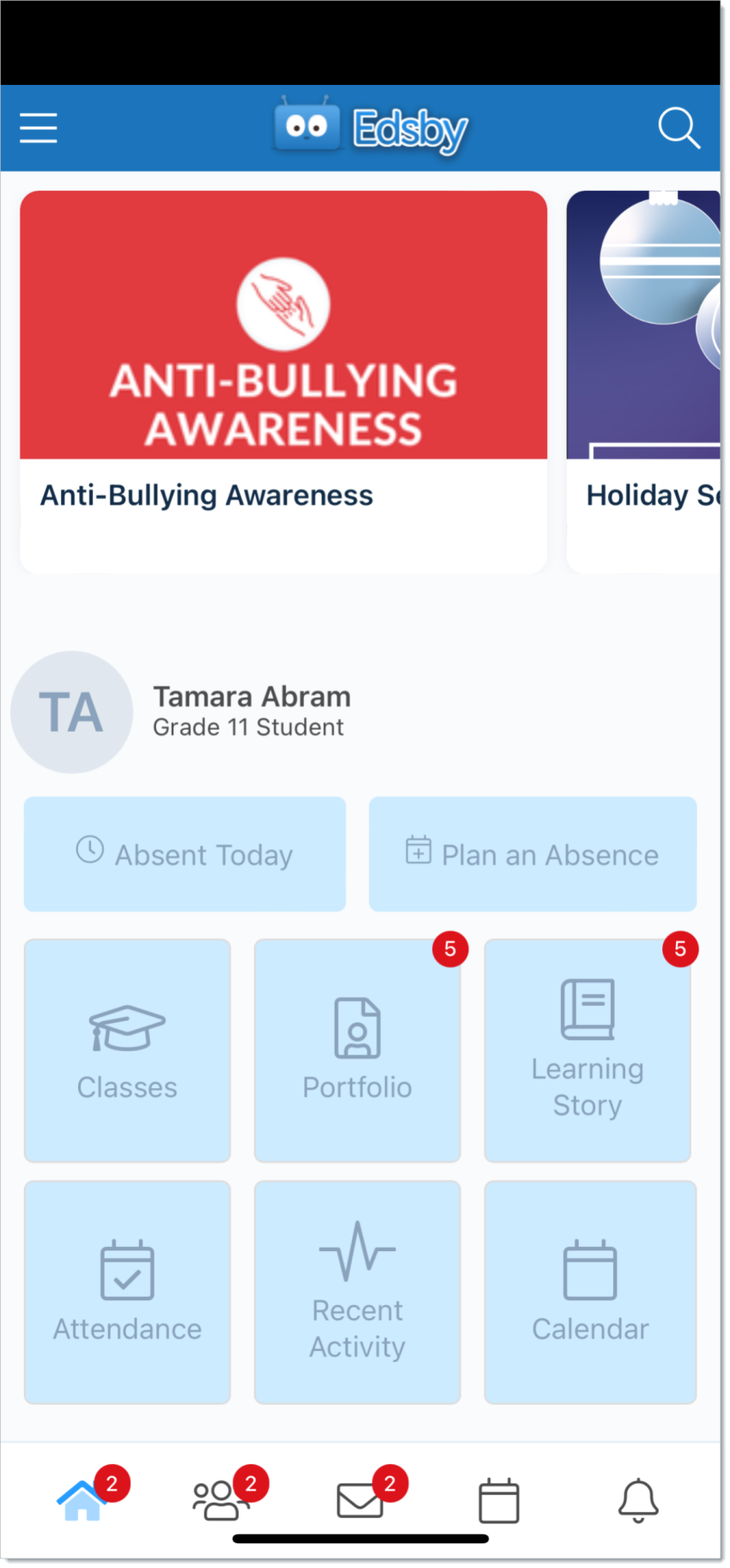
Task: Open the search tool
Action: coord(678,127)
